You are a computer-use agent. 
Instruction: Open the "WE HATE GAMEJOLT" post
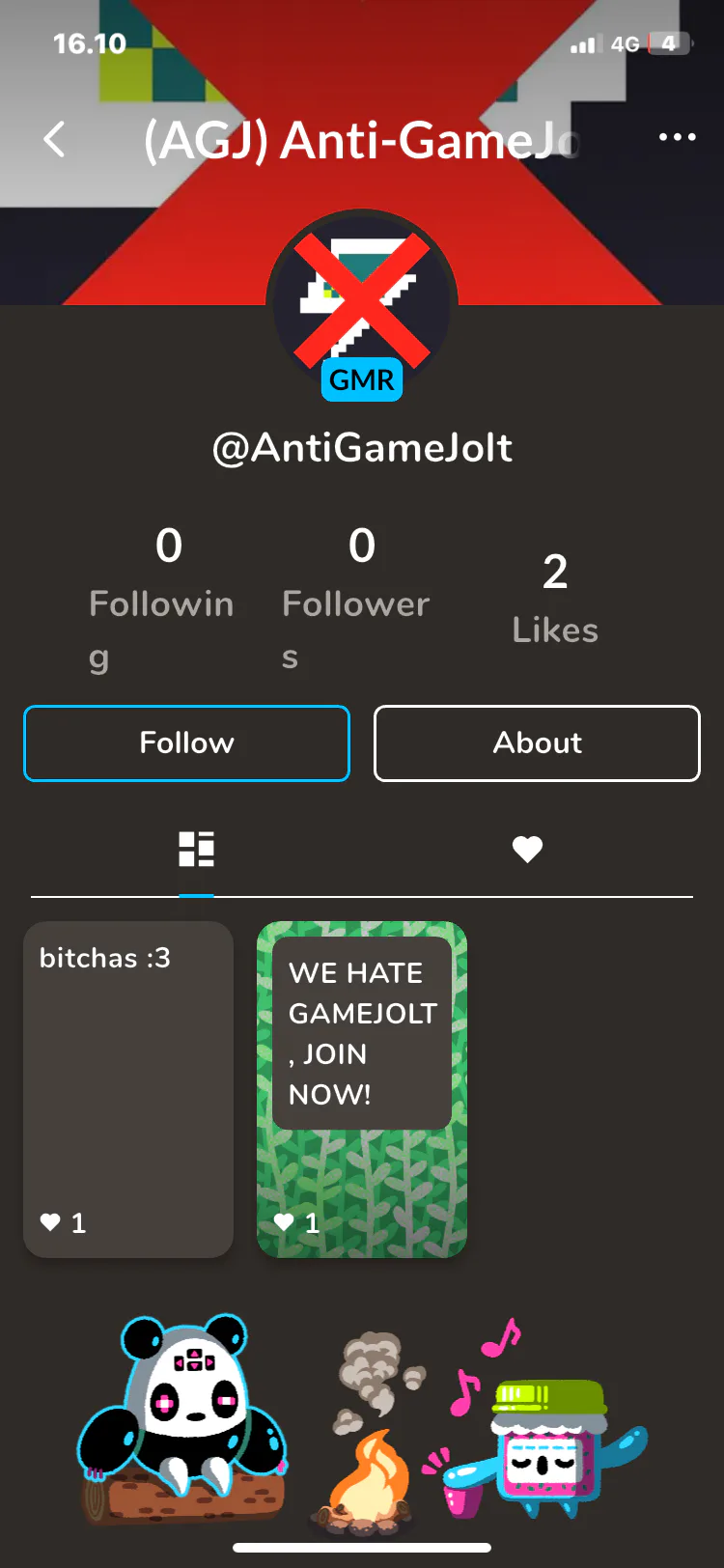point(362,1089)
